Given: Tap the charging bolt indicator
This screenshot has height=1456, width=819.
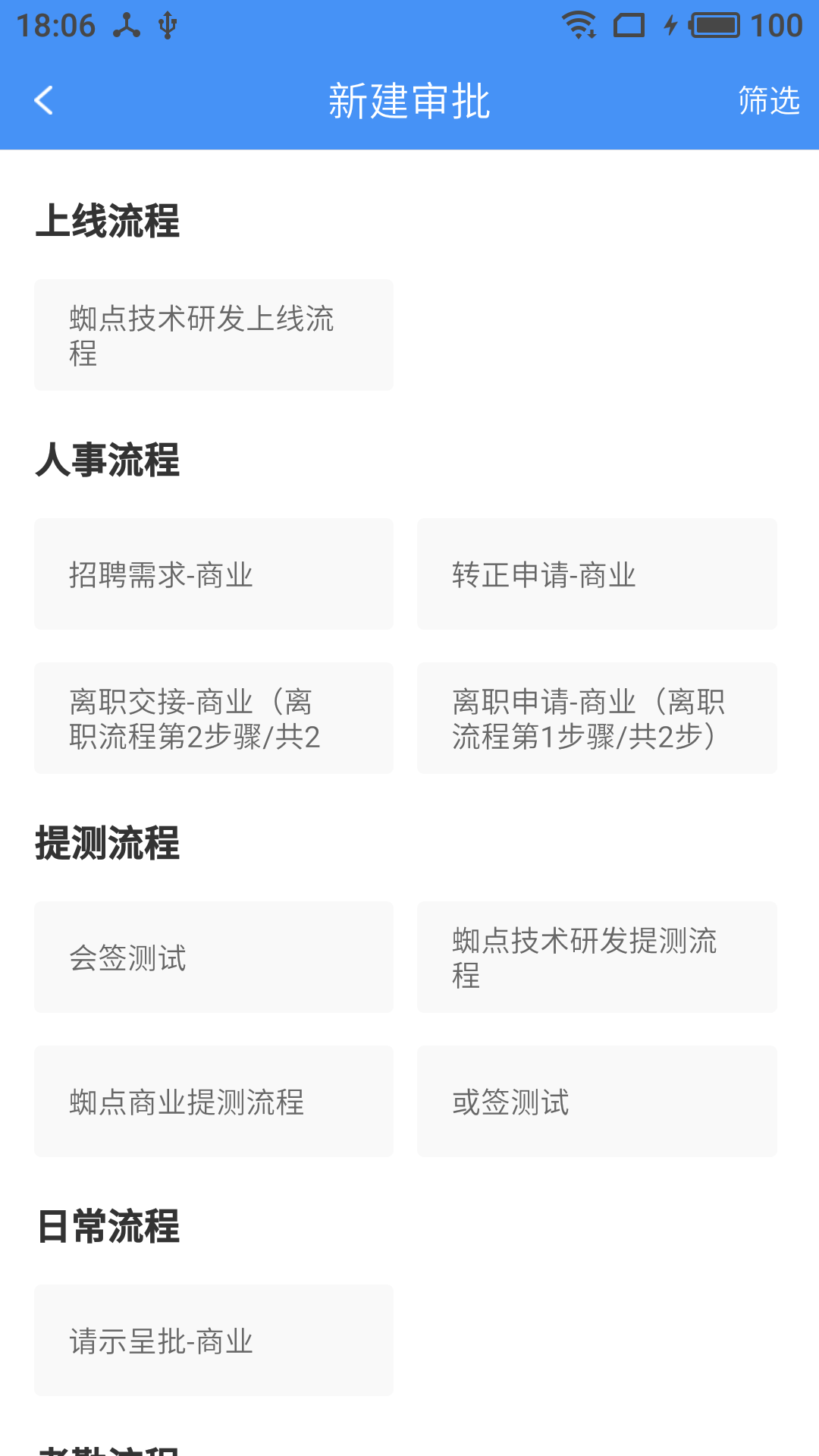Looking at the screenshot, I should [669, 24].
